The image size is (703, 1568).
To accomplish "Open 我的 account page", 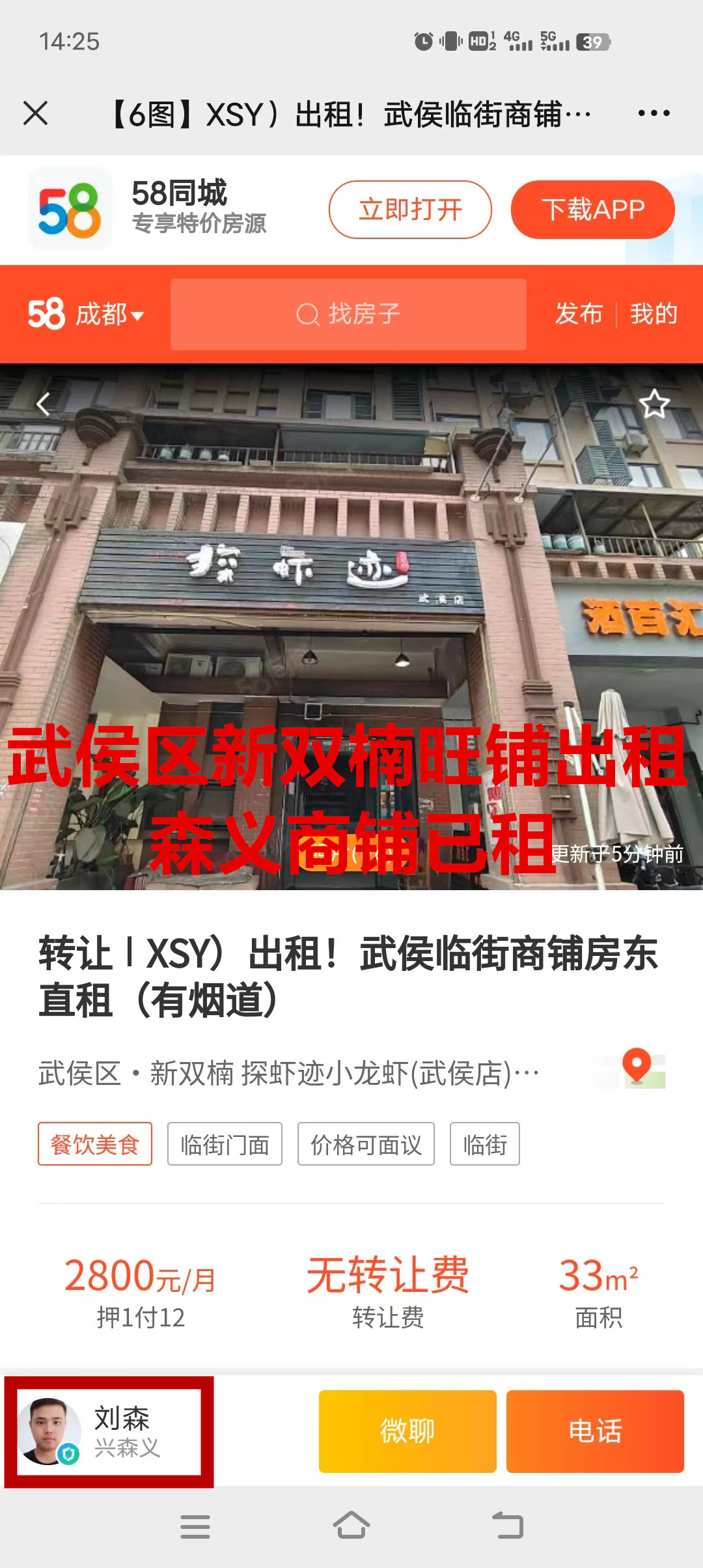I will (x=654, y=315).
